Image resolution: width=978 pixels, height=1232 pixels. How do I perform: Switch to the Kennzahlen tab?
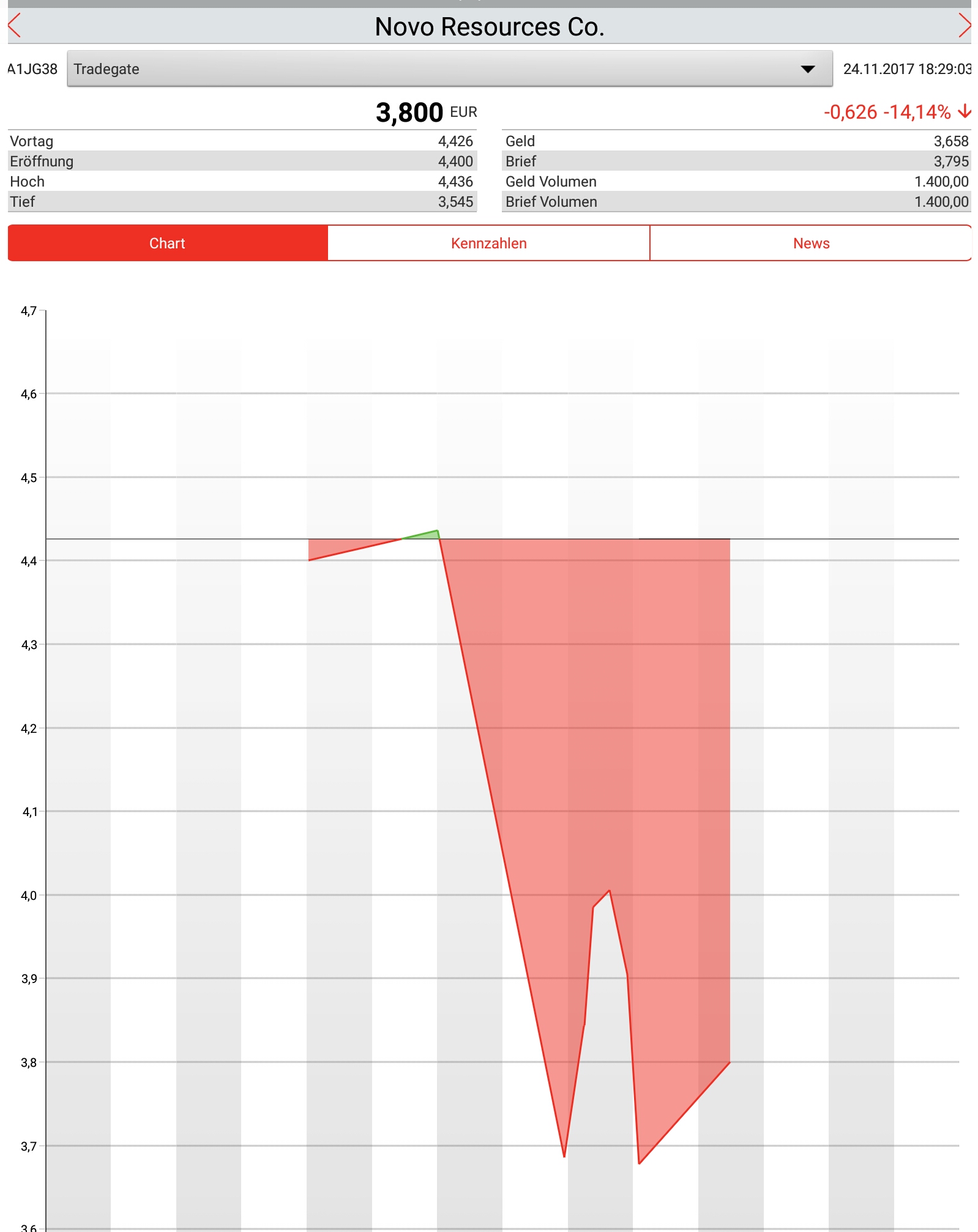point(488,243)
